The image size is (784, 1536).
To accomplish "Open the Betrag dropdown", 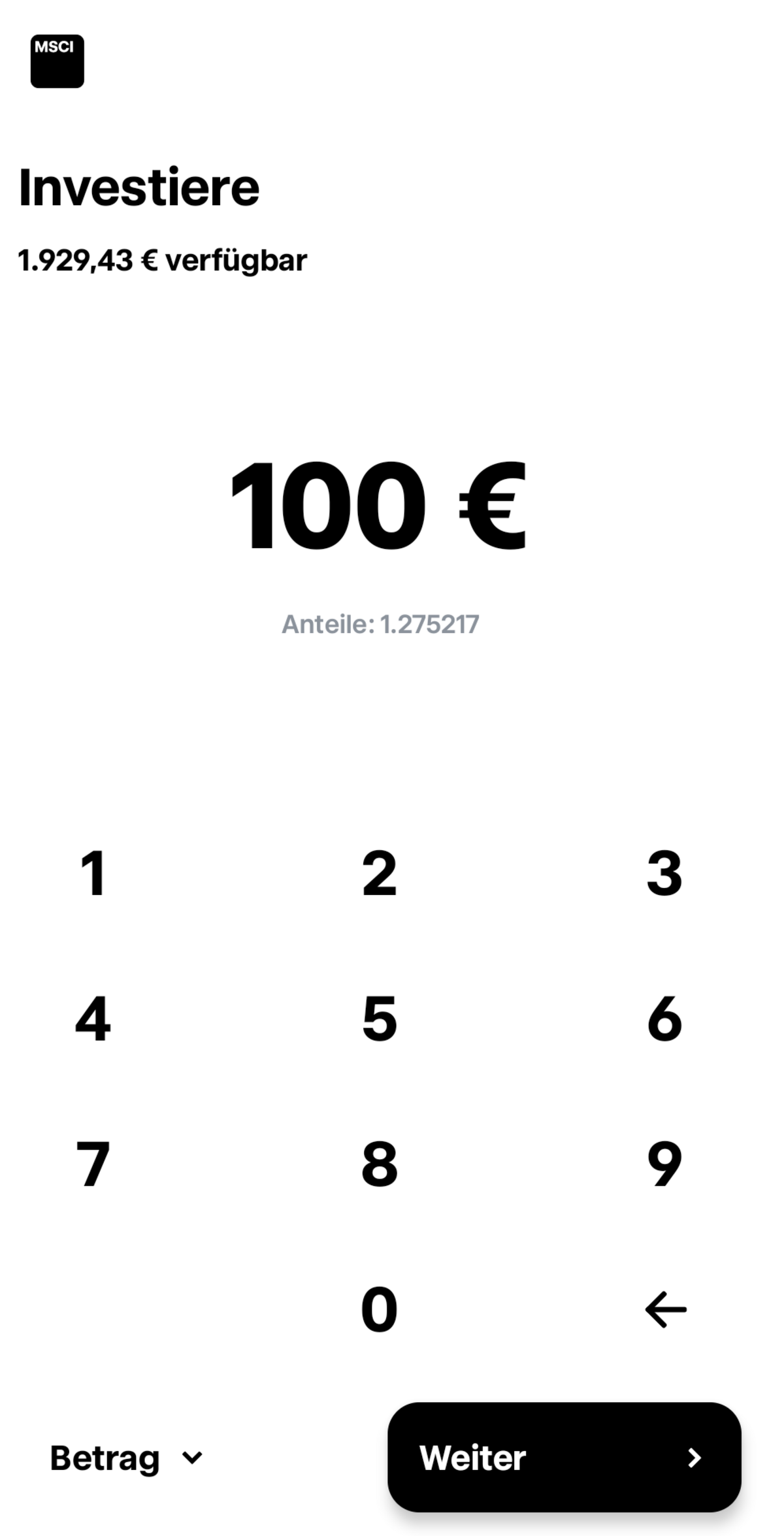I will (127, 1458).
